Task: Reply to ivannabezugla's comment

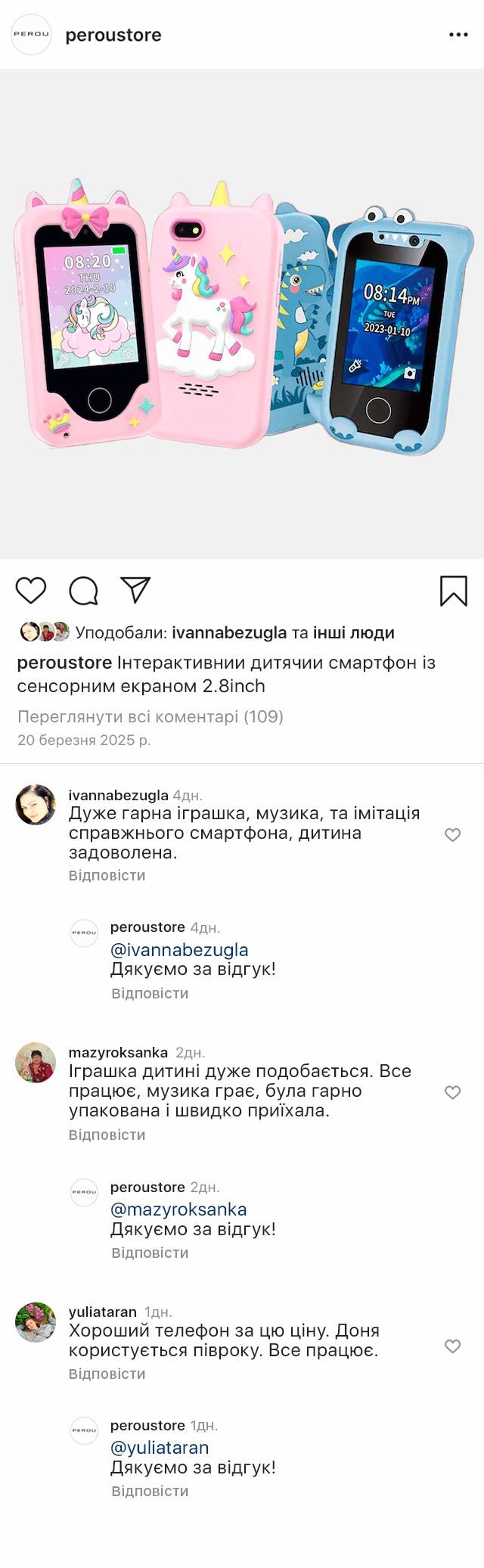Action: [107, 875]
